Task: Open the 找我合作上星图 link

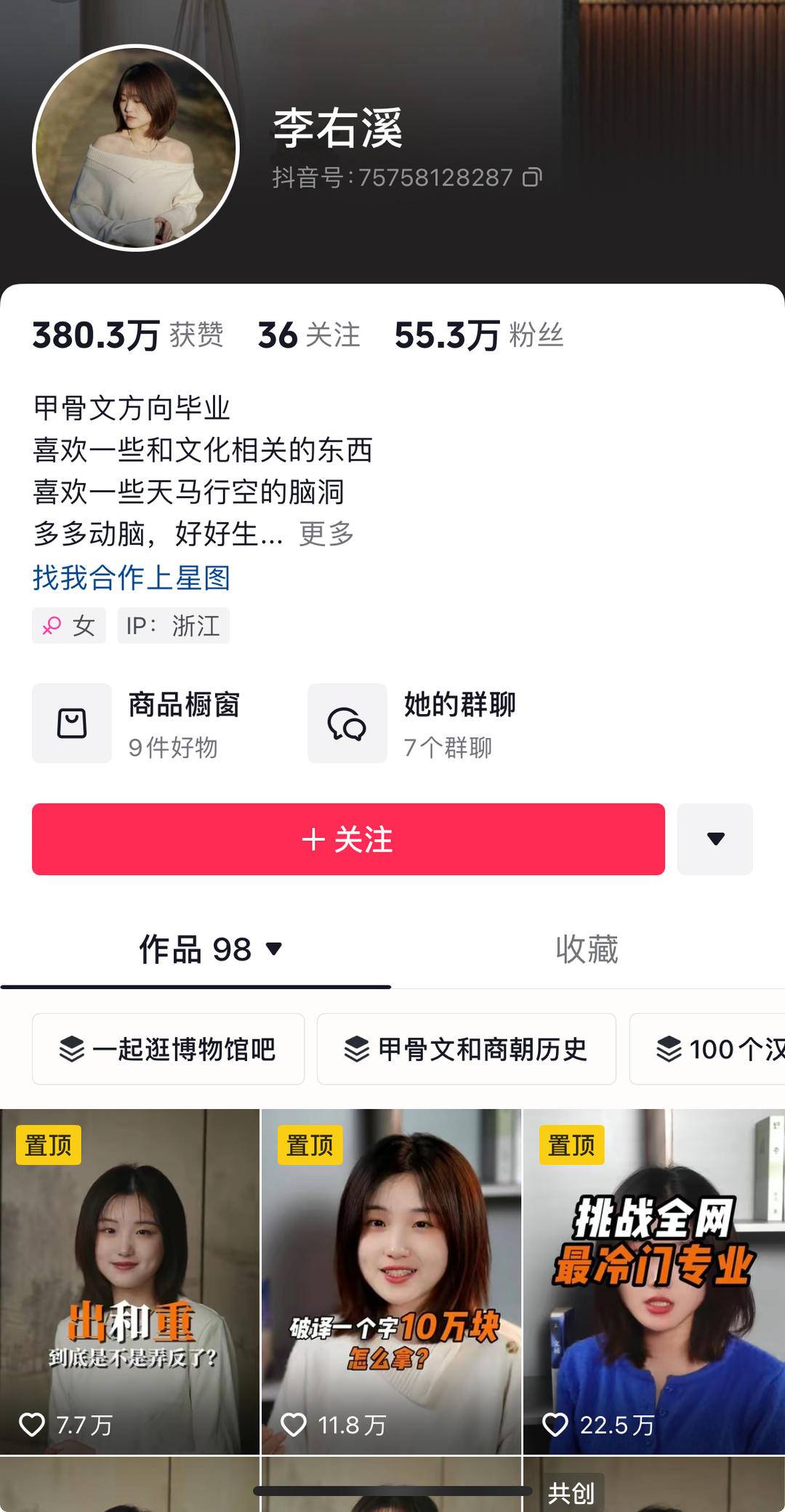Action: [132, 578]
